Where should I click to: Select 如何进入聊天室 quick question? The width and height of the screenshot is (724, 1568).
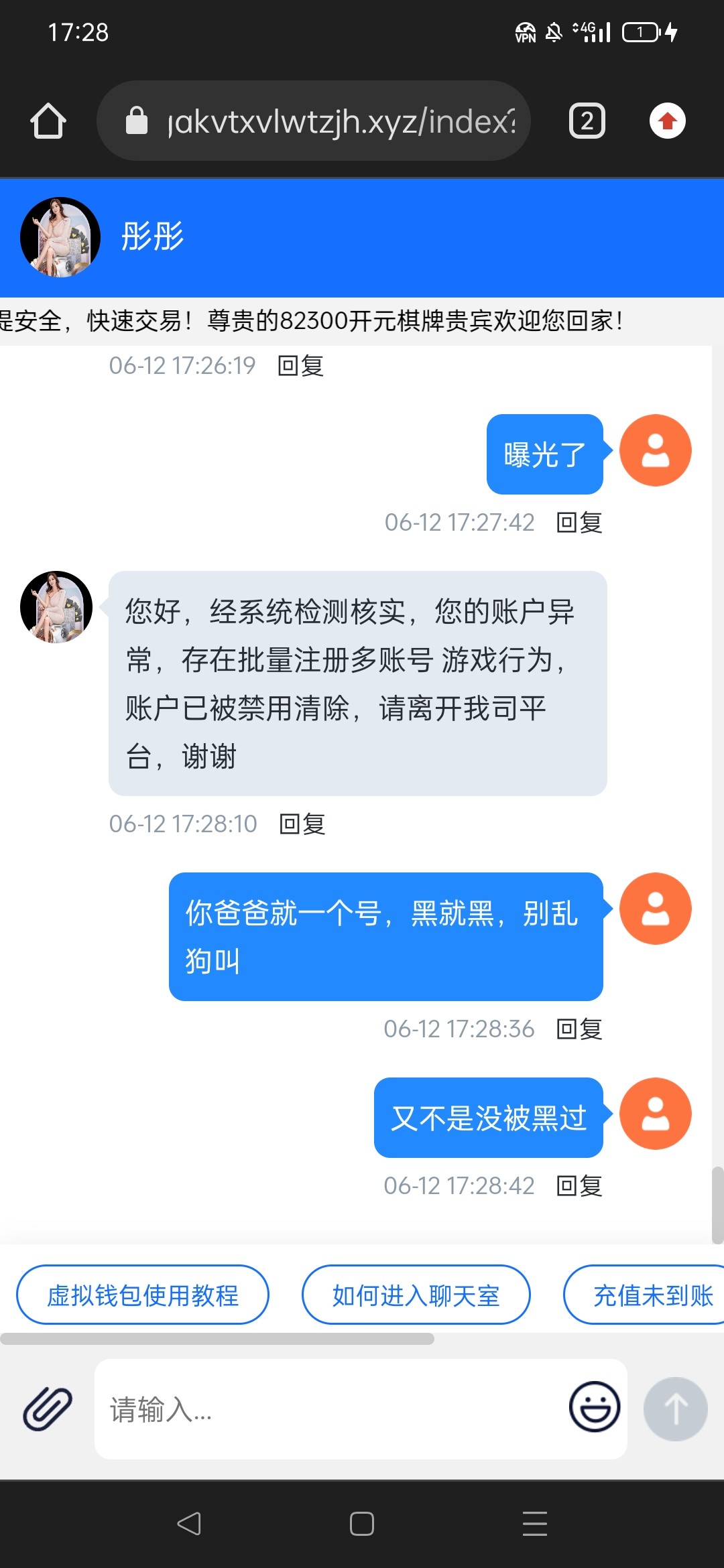[416, 1295]
